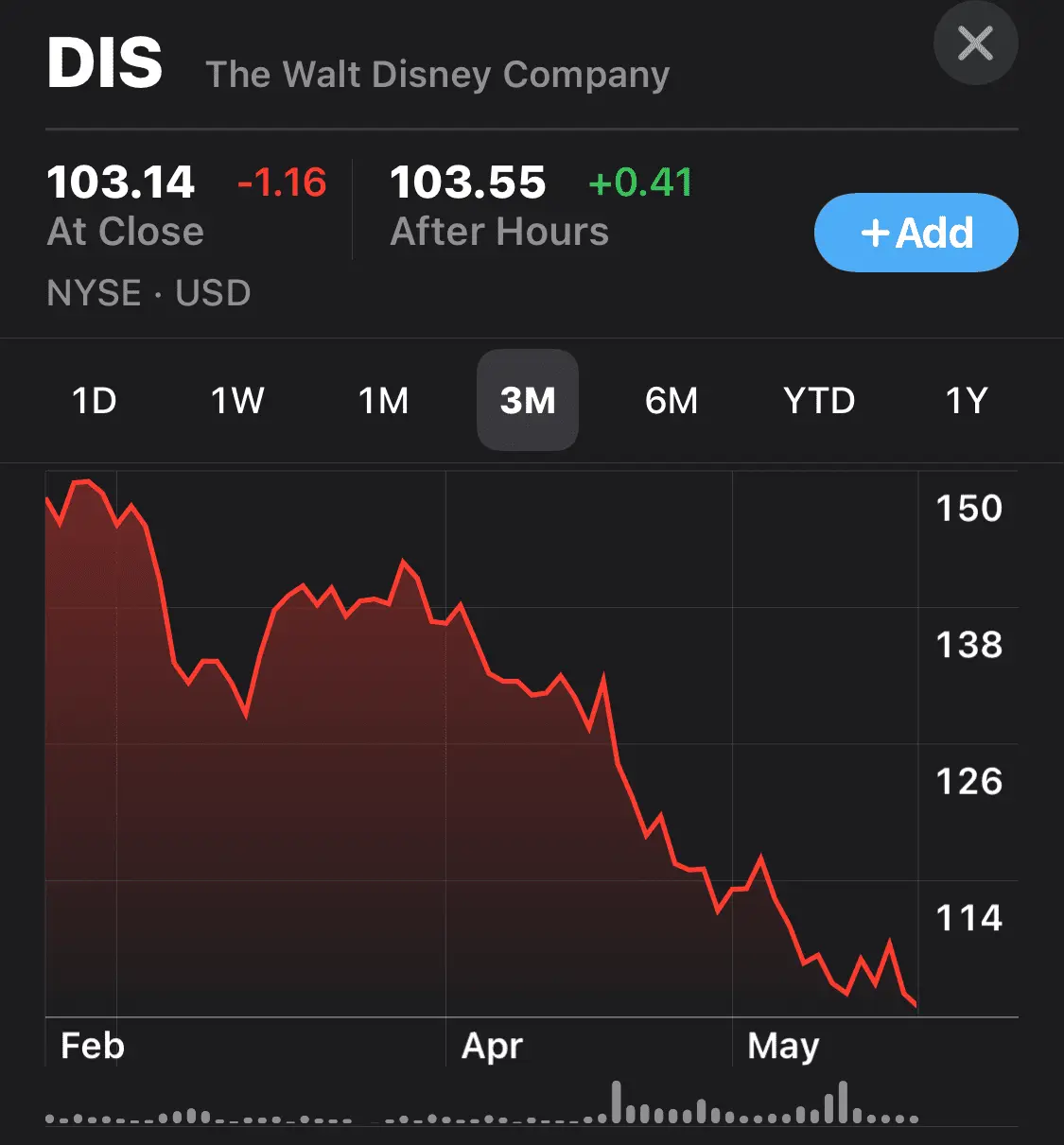Close the DIS stock detail view
The image size is (1064, 1145).
tap(975, 43)
